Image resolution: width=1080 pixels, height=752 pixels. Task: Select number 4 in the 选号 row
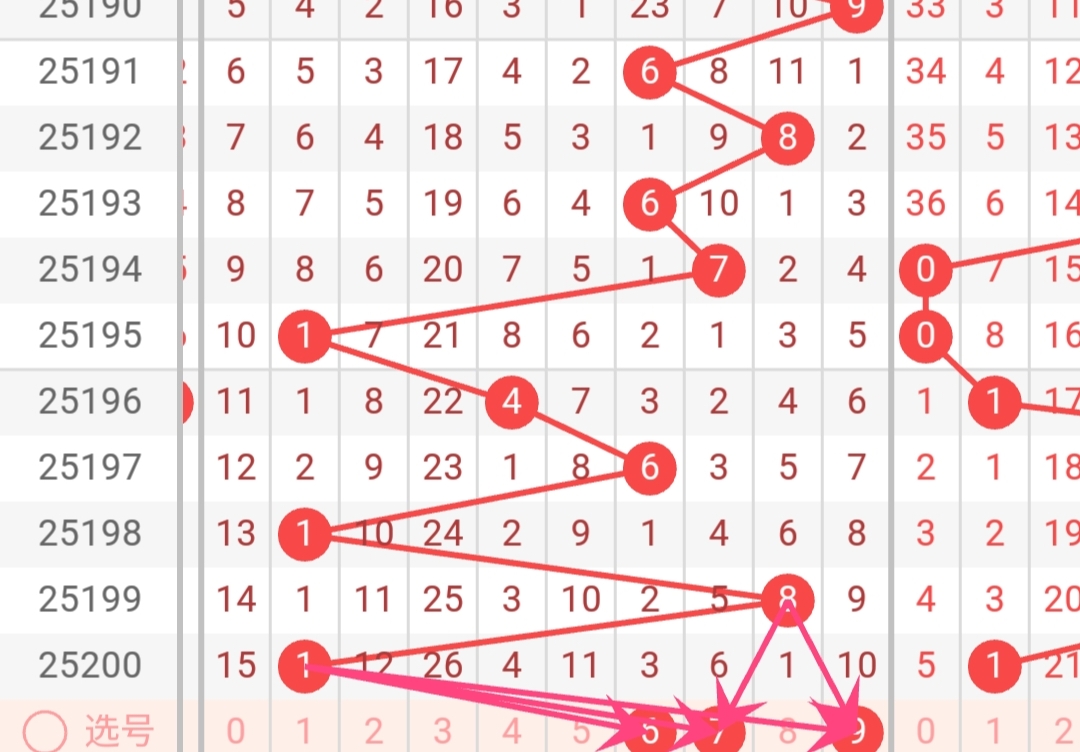511,731
